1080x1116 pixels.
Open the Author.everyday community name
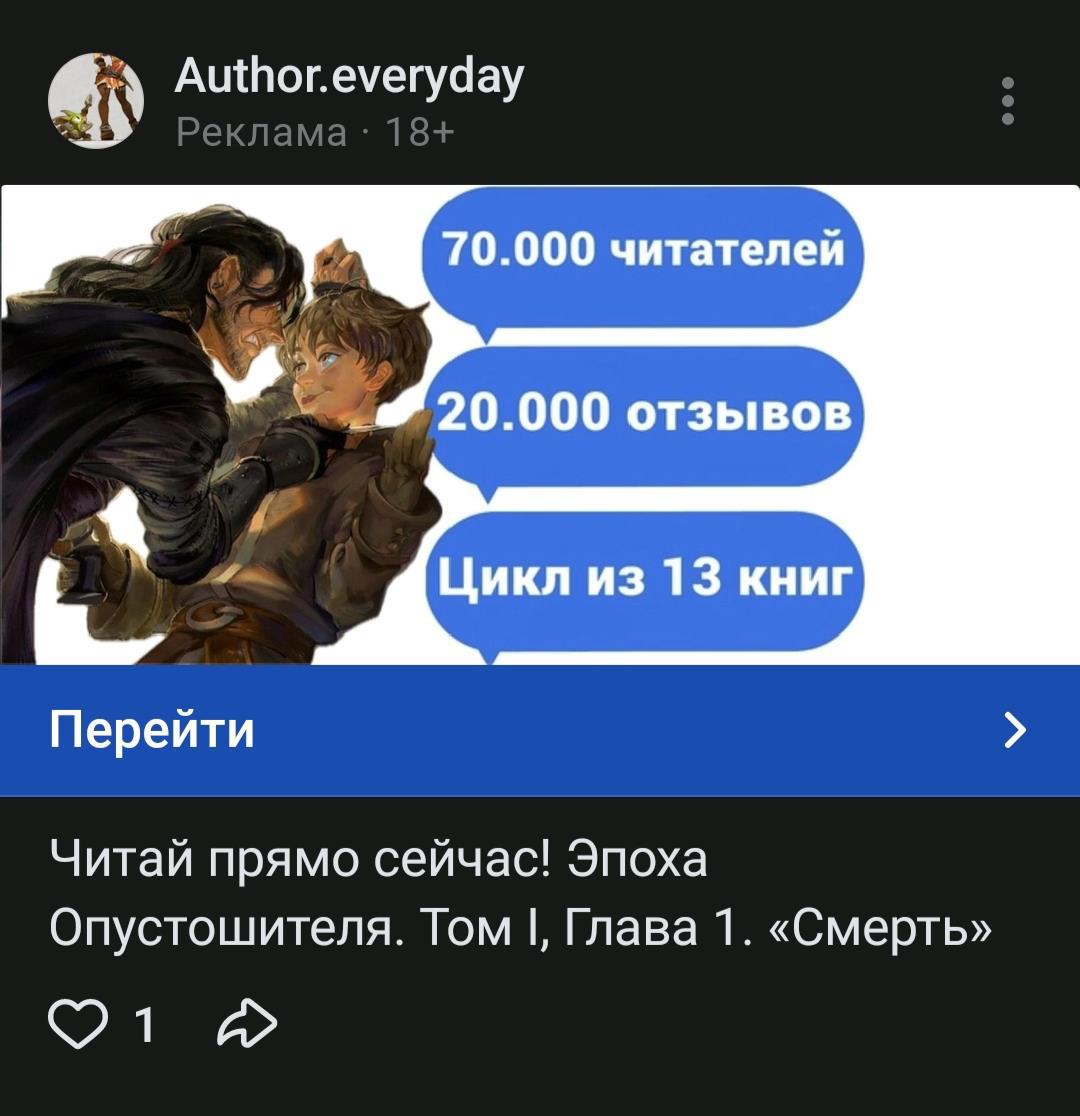click(349, 77)
